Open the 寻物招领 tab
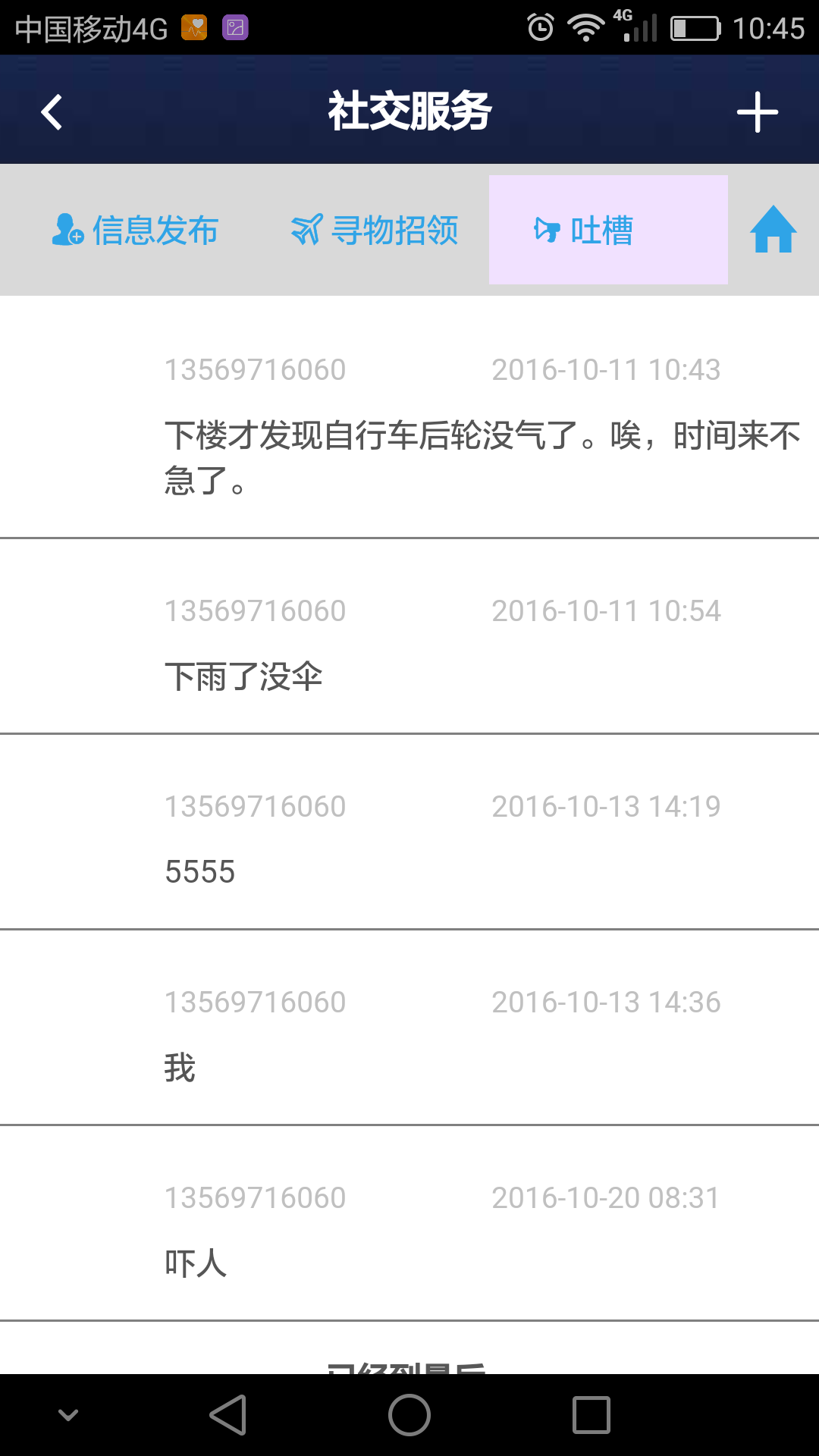Screen dimensions: 819x1456 [375, 230]
